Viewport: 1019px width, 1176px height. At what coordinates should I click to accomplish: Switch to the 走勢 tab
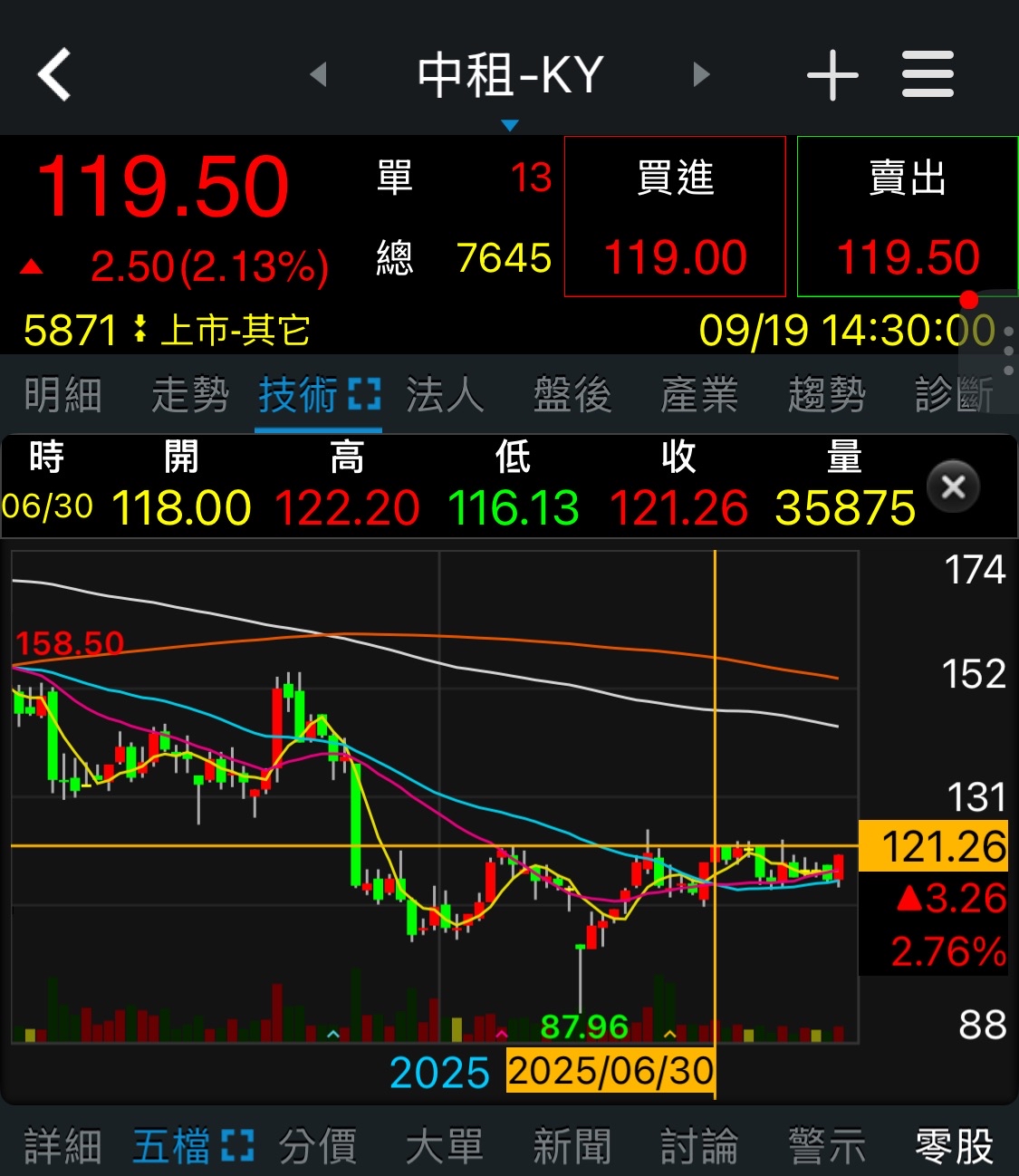[x=190, y=395]
